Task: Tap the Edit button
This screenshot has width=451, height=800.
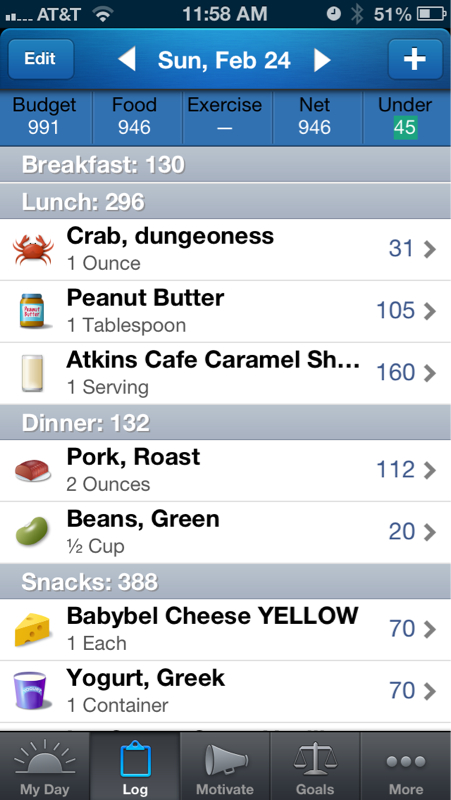Action: tap(41, 59)
